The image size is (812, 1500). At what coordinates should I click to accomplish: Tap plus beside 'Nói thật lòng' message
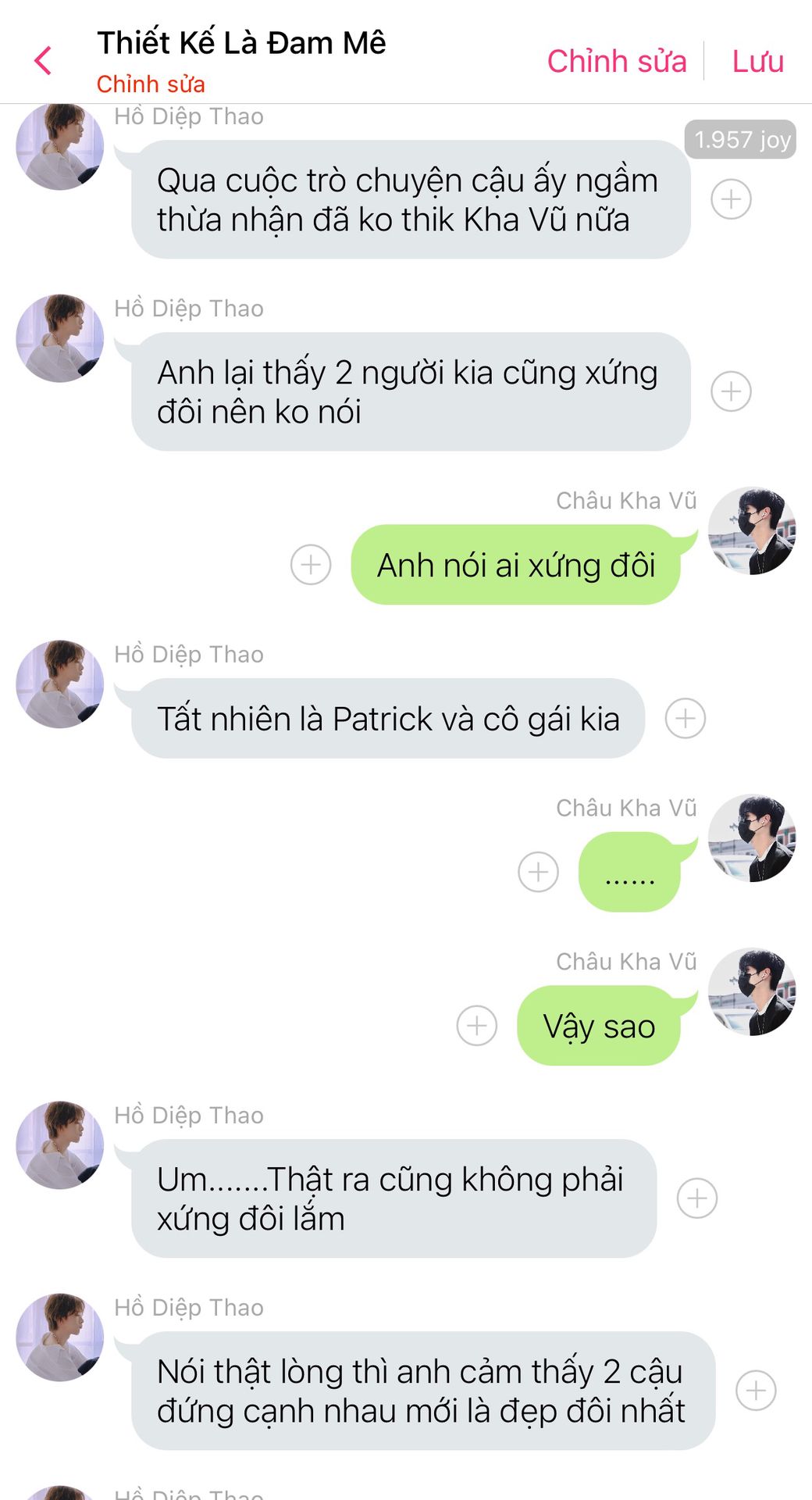click(756, 1390)
